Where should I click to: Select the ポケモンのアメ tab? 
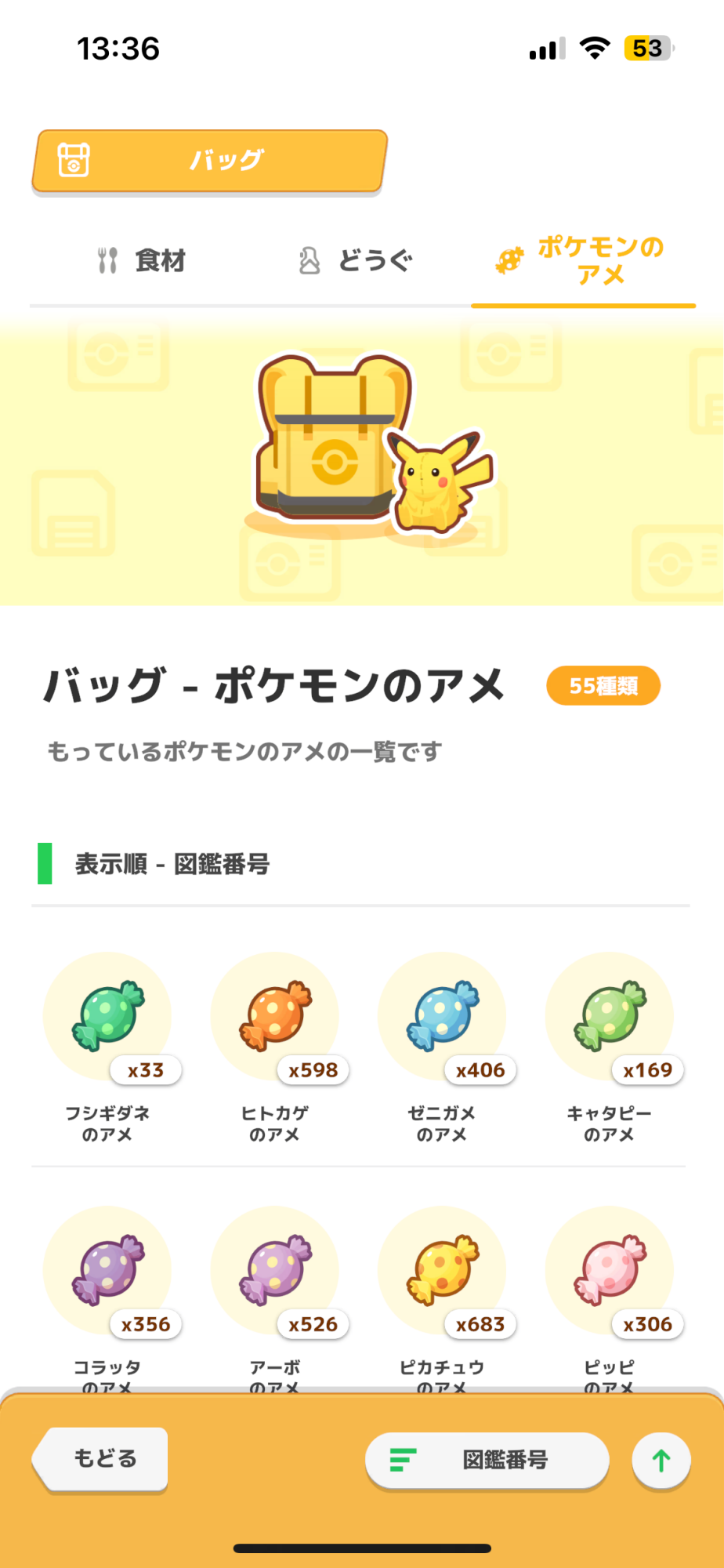(x=583, y=260)
